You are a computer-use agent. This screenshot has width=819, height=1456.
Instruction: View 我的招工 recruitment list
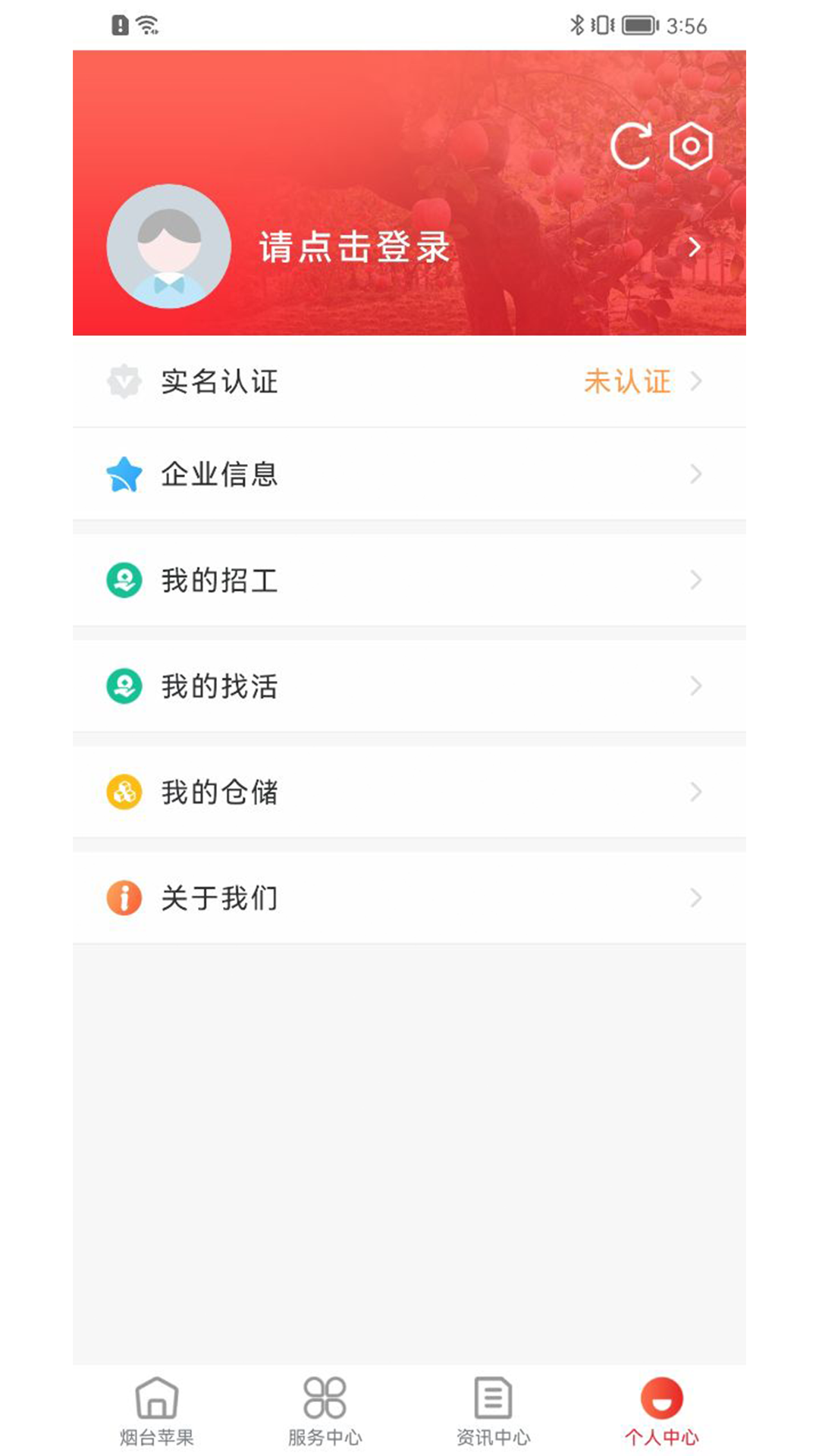tap(409, 580)
